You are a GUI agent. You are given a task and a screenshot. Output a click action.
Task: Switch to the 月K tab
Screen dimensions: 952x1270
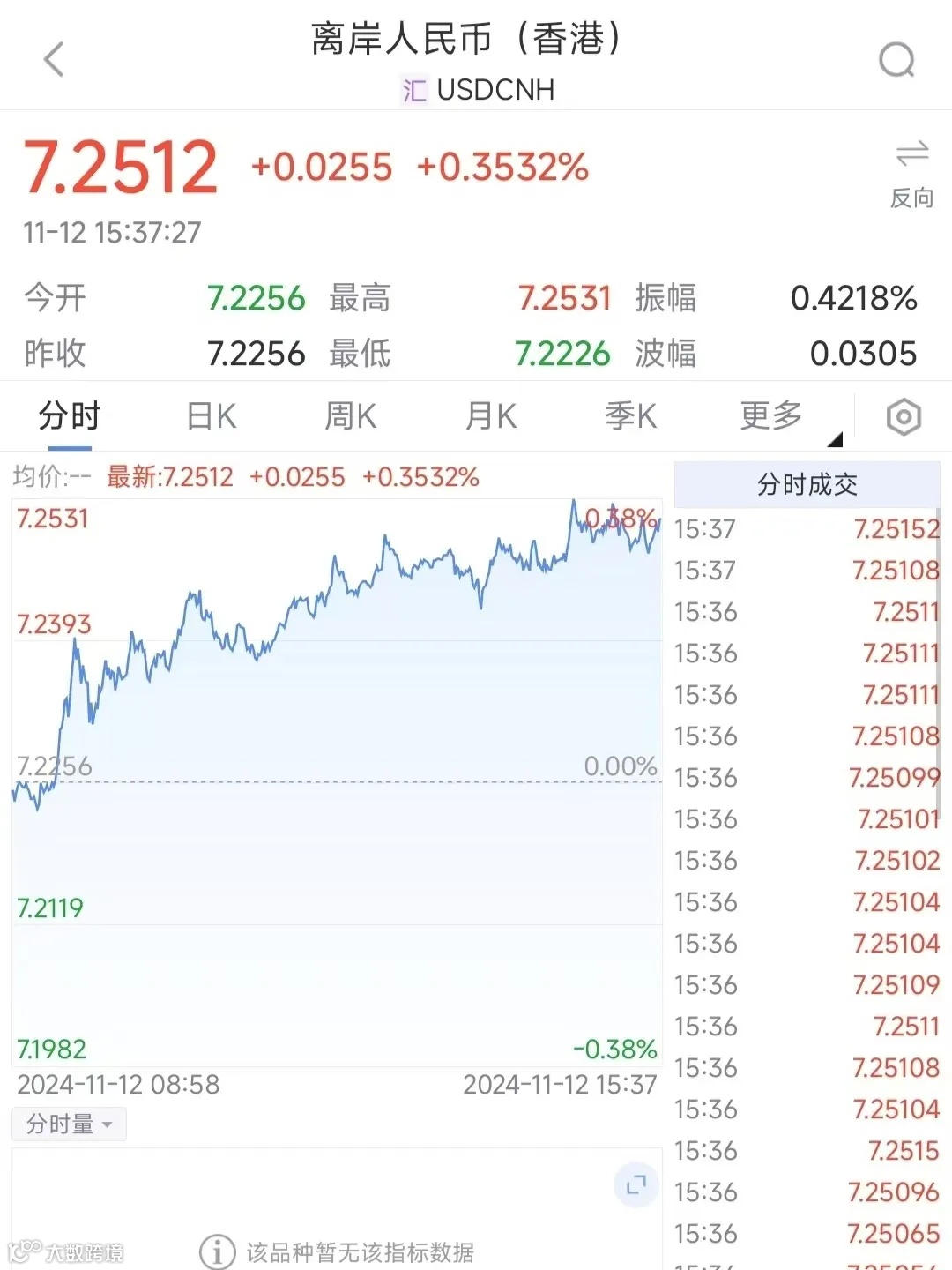pos(490,415)
